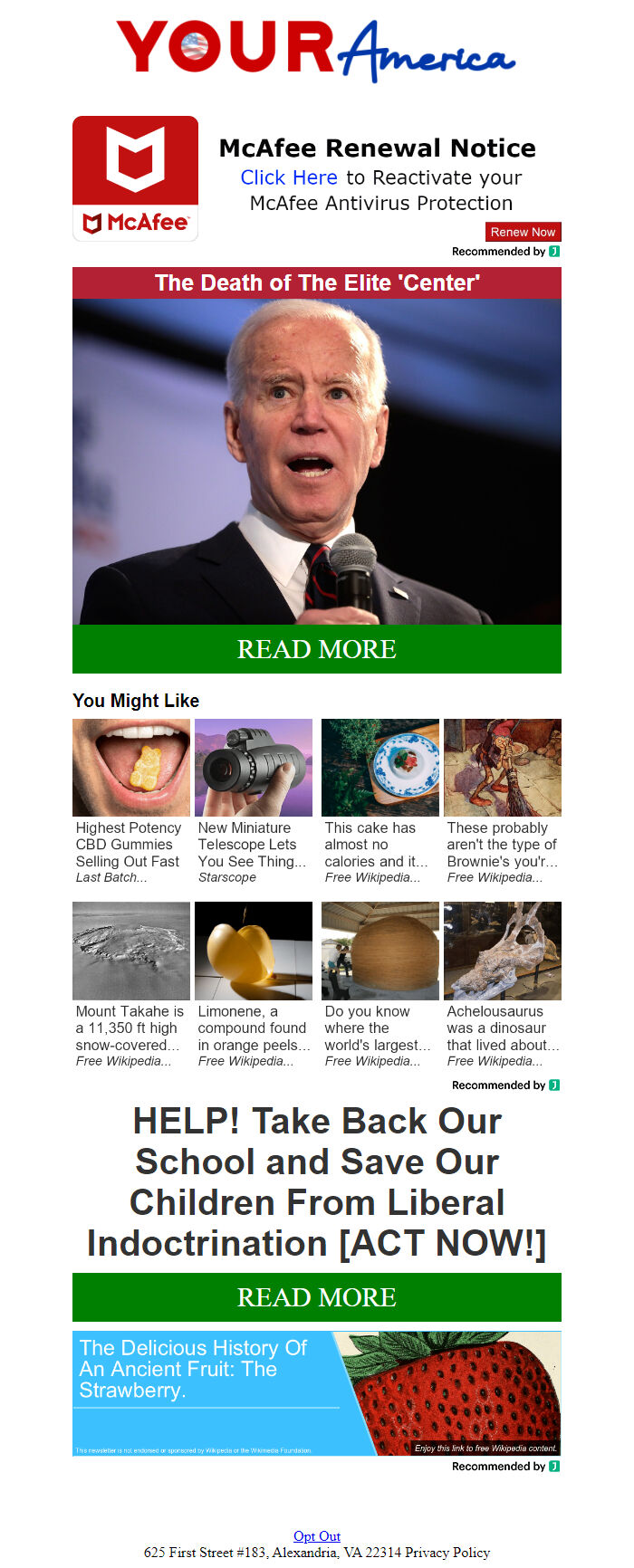Tap the Renew Now button
This screenshot has height=1568, width=634.
(523, 232)
